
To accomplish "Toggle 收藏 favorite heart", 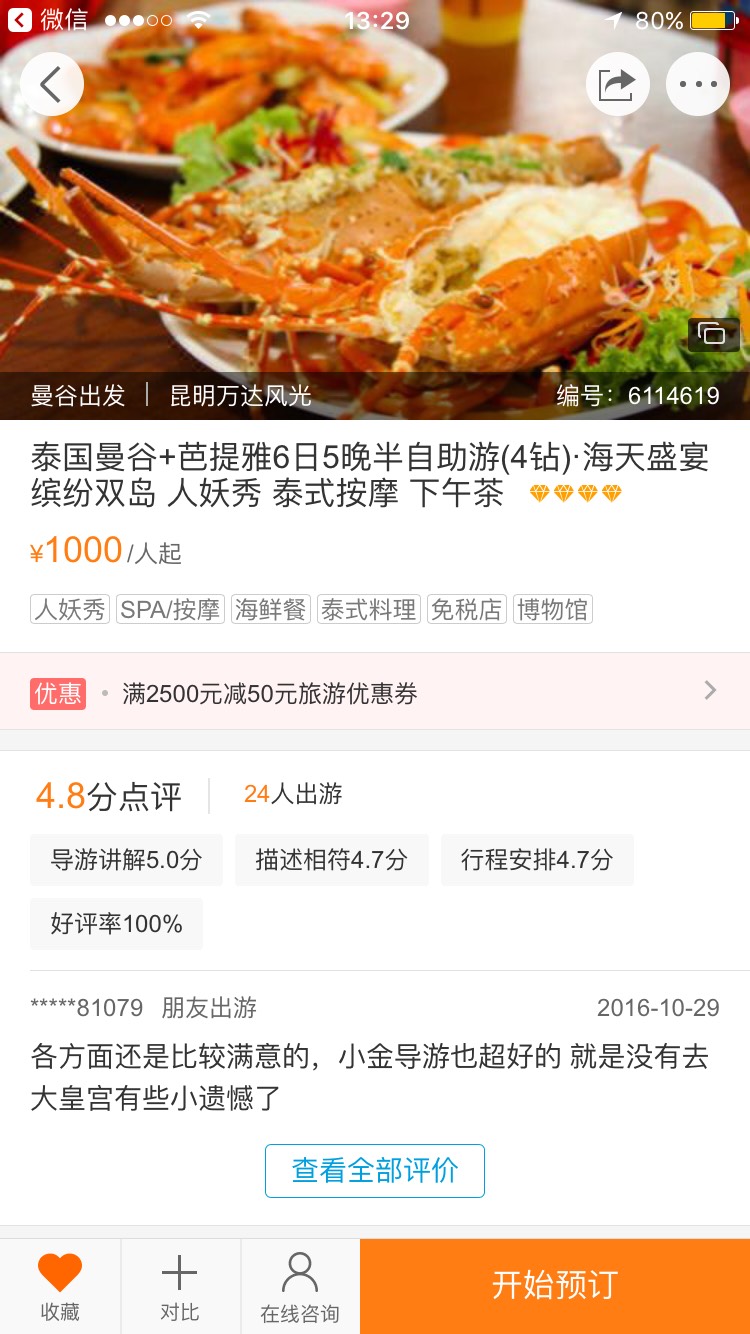I will point(60,1287).
